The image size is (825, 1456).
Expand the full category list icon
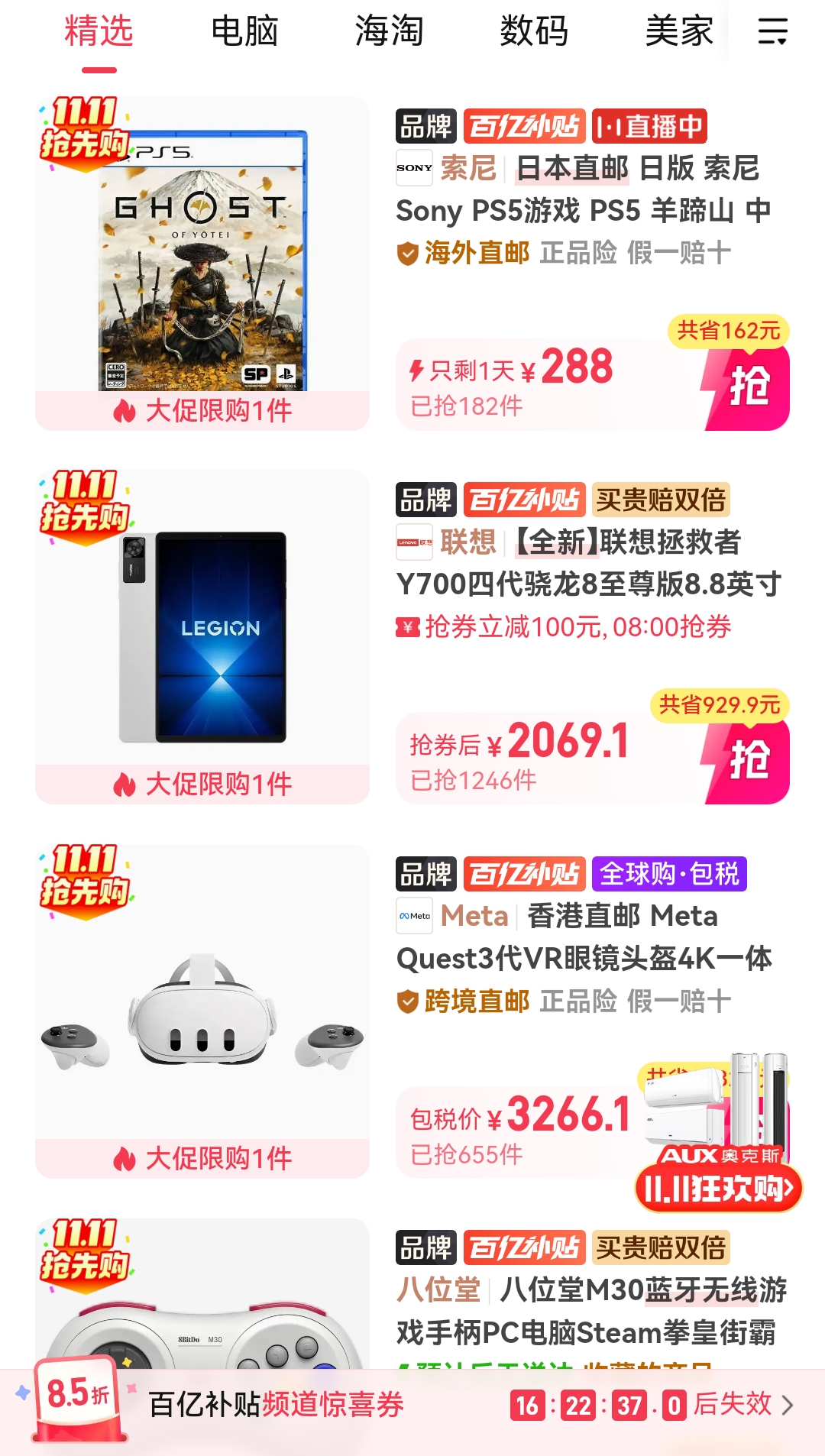click(x=772, y=32)
